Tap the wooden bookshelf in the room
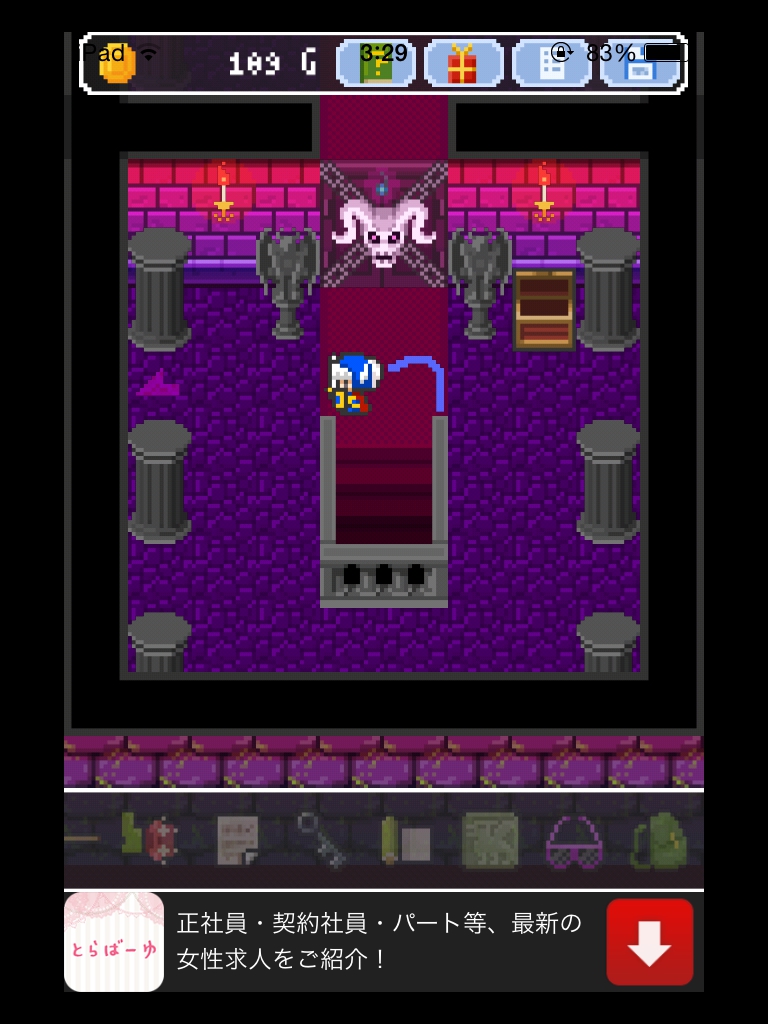The width and height of the screenshot is (768, 1024). coord(544,309)
